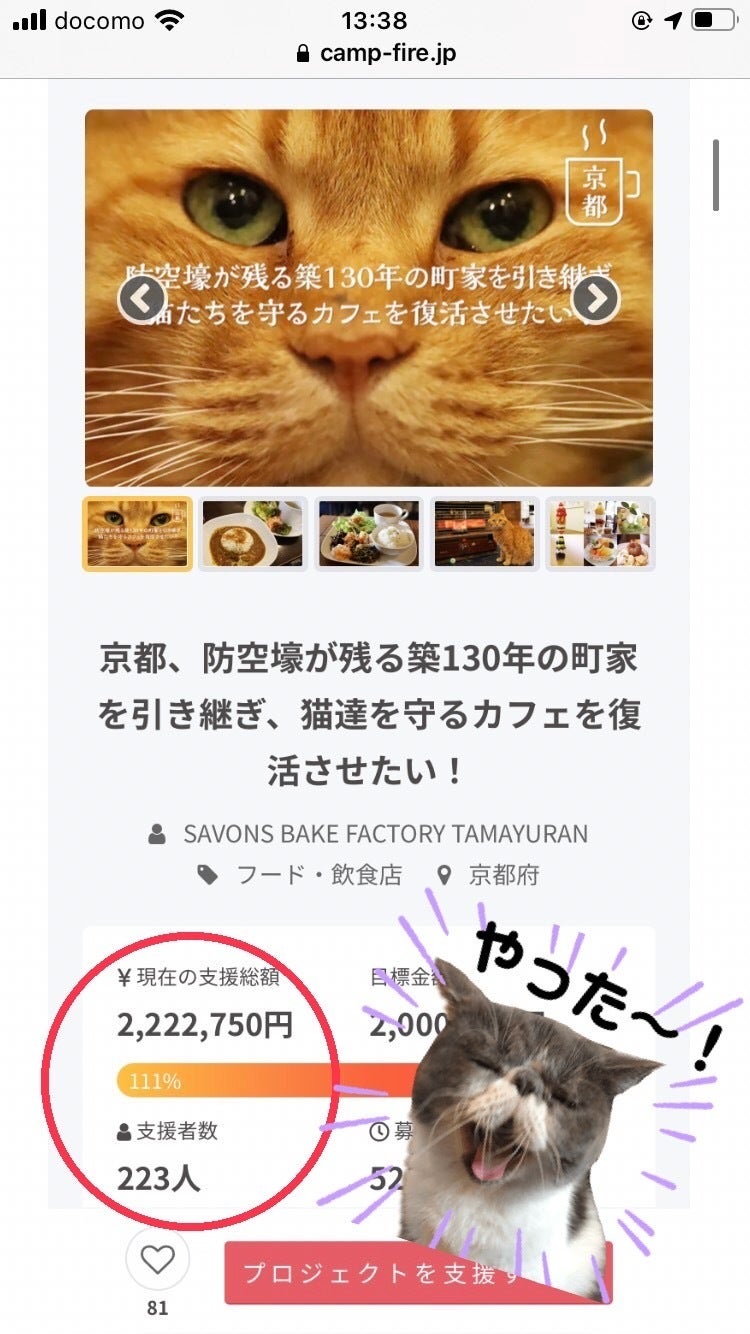Select the lunch plate with coffee thumbnail
The image size is (750, 1334).
[369, 534]
